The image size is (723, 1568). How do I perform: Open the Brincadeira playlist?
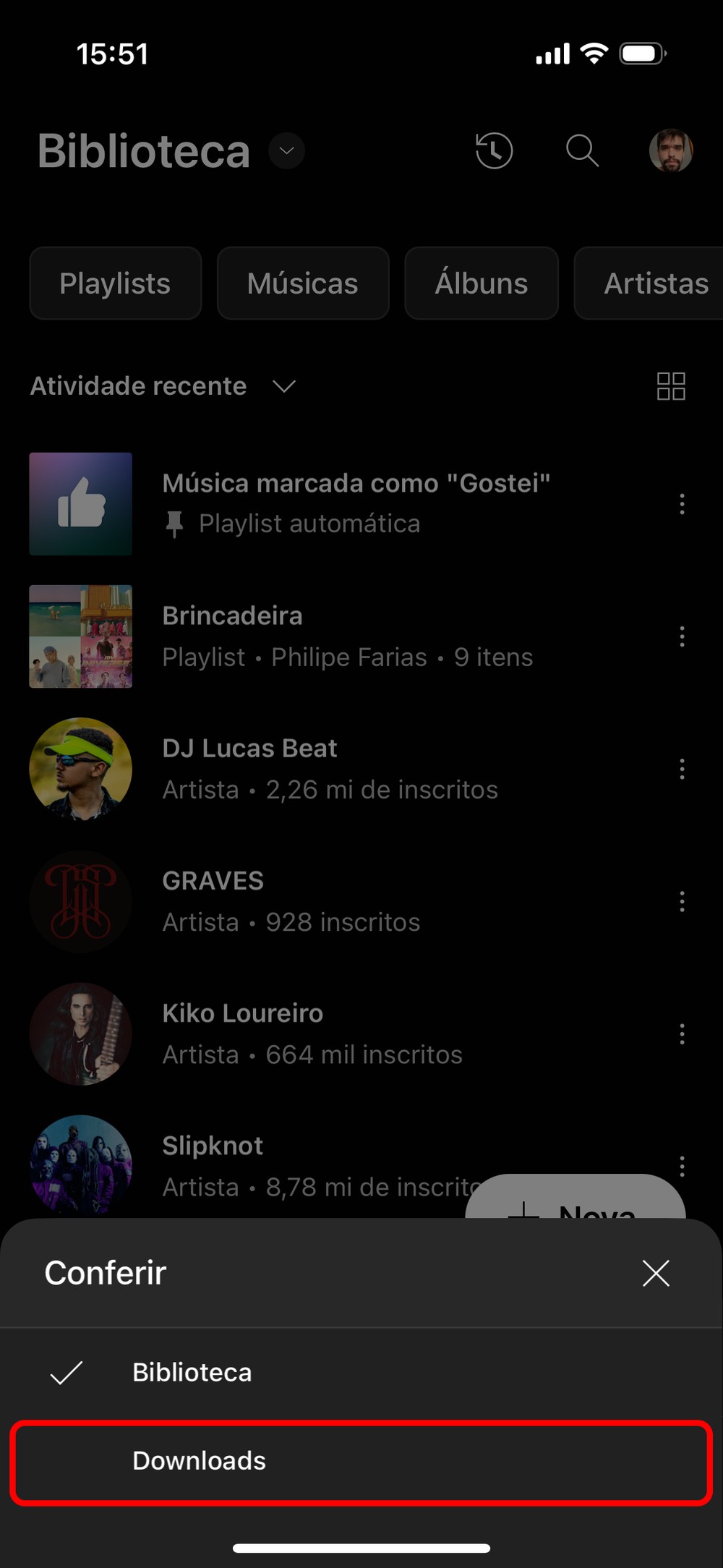coord(347,636)
